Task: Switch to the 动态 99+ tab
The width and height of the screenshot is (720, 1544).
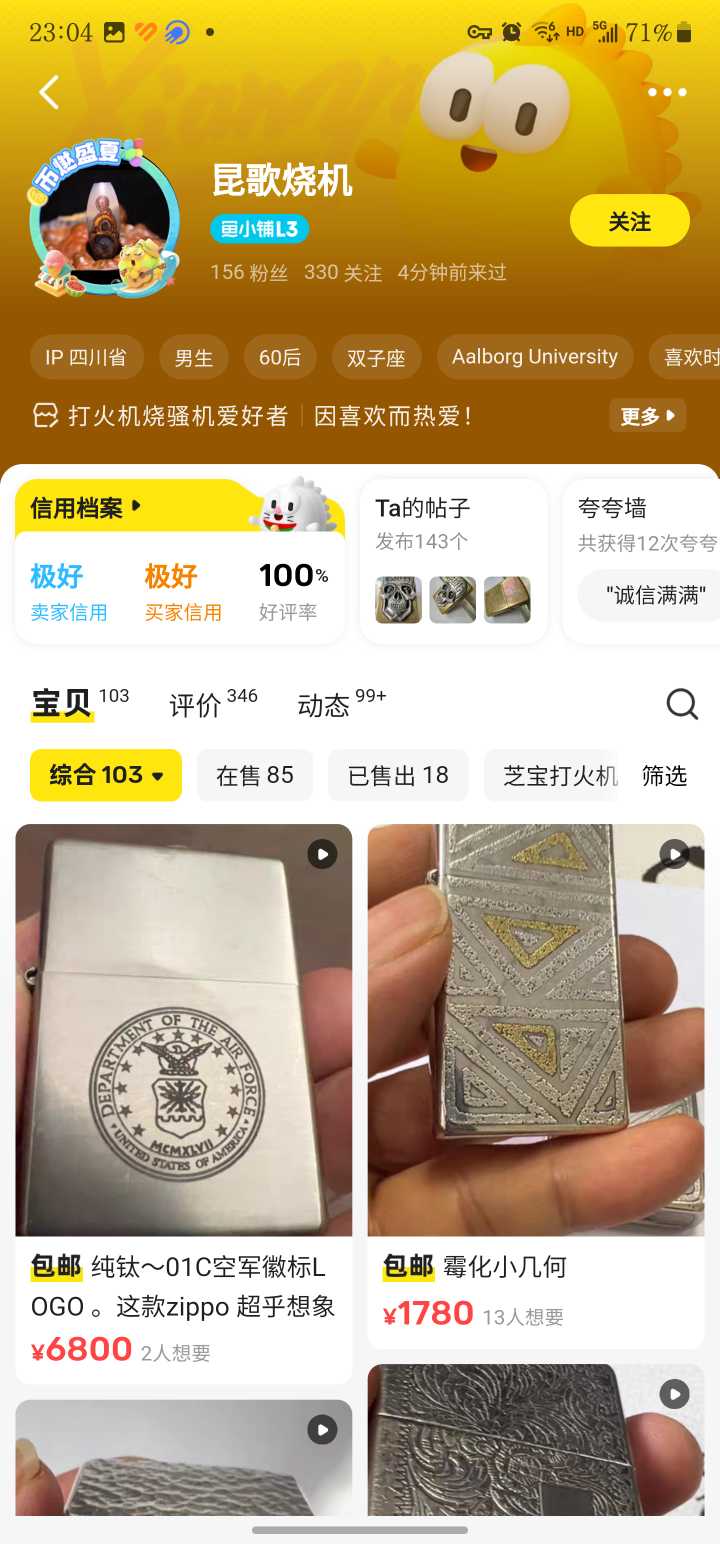Action: (341, 704)
